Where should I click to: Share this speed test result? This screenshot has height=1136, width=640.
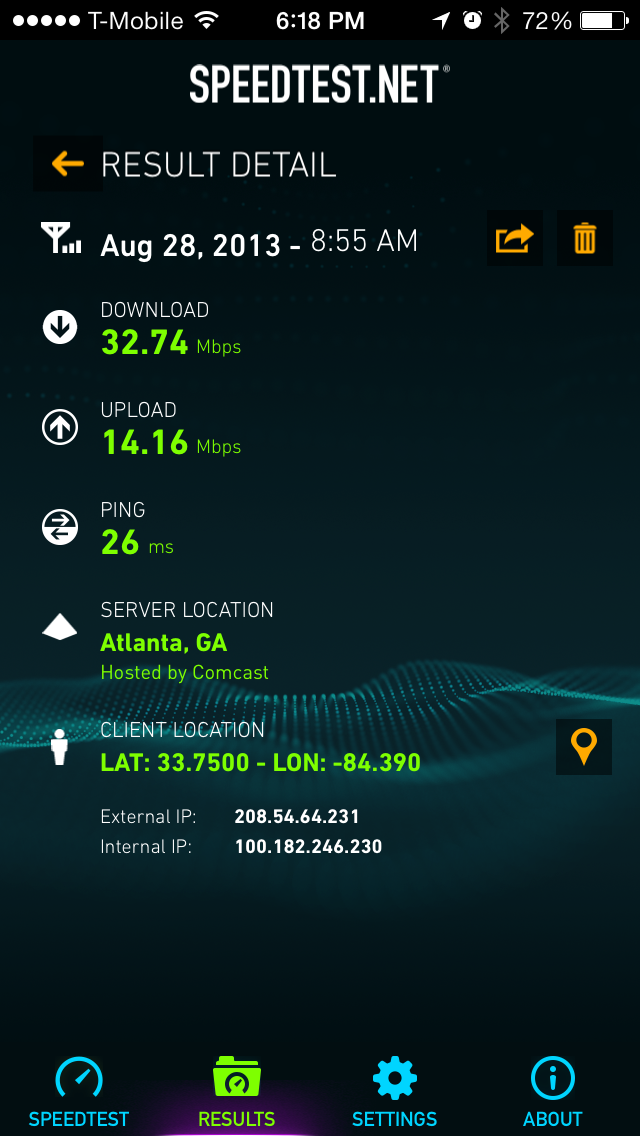pos(515,238)
